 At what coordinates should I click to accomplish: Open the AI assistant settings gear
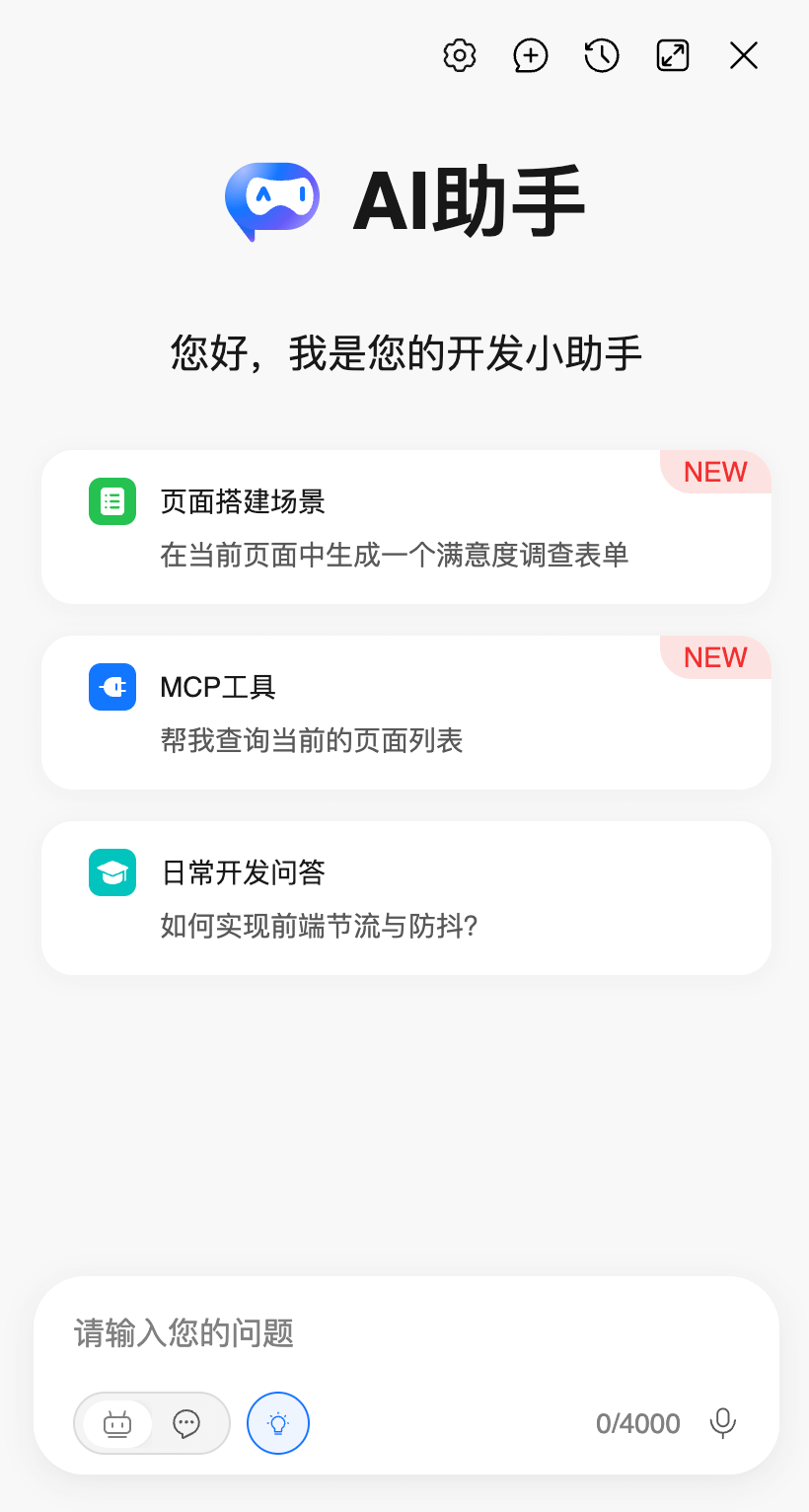click(459, 55)
